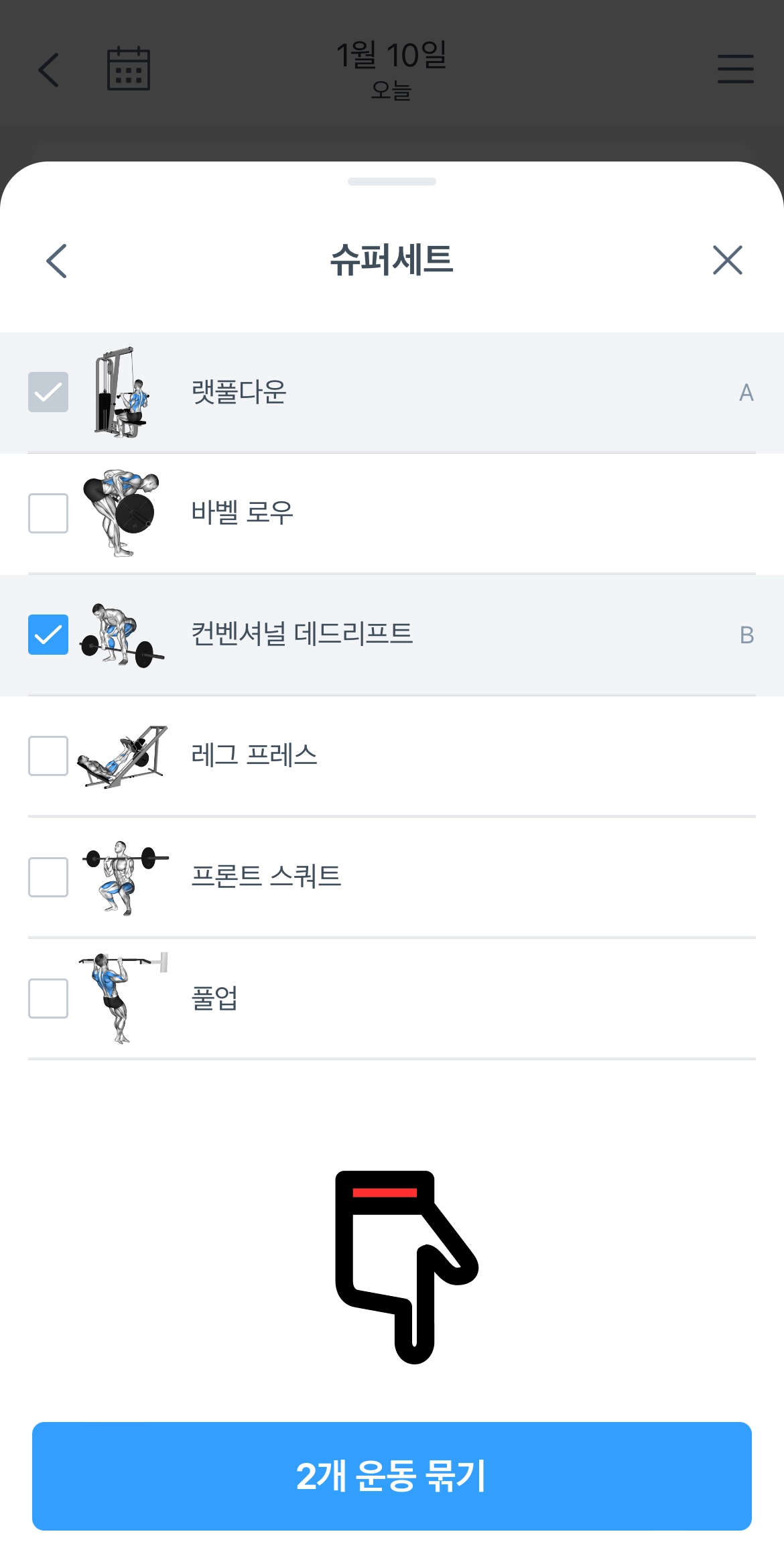784x1546 pixels.
Task: Uncheck 컨벤셔널 데드리프트
Action: click(x=48, y=635)
